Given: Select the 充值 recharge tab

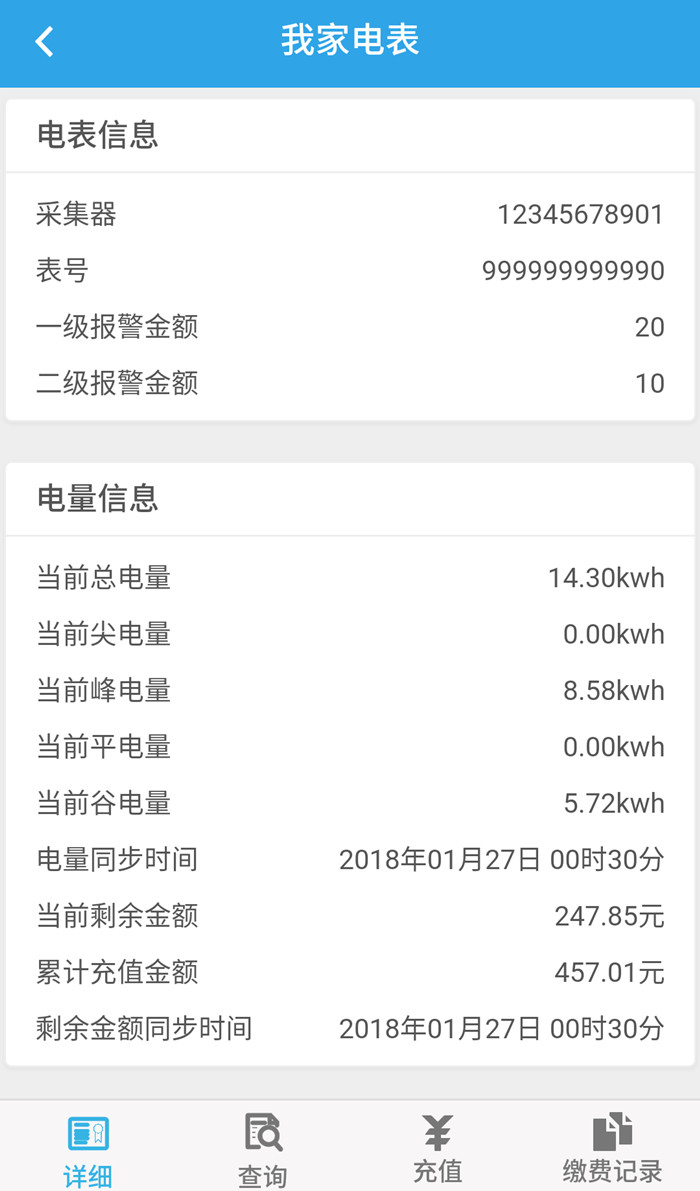Looking at the screenshot, I should 437,1150.
